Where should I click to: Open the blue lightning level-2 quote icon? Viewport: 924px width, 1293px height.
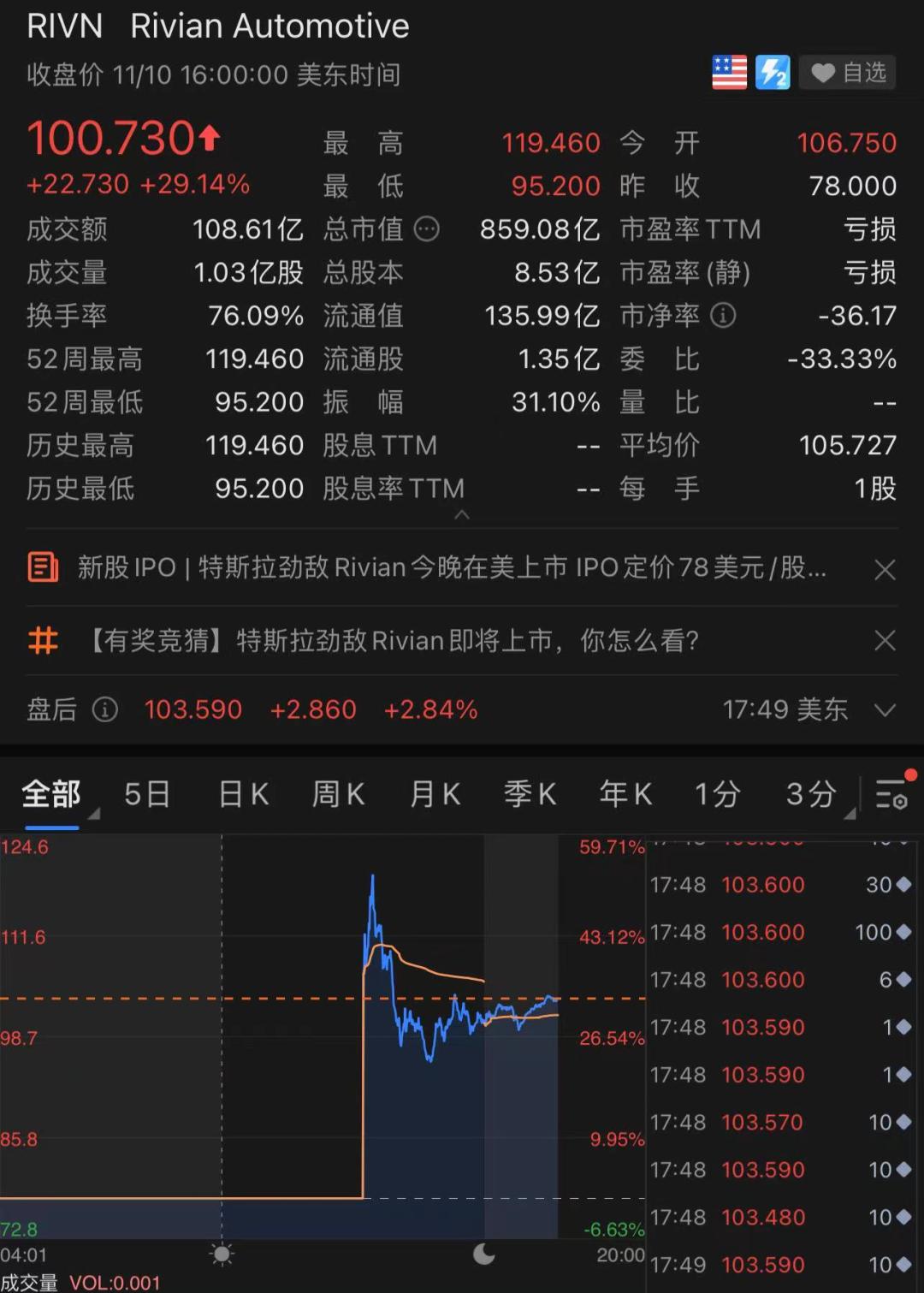[x=773, y=73]
